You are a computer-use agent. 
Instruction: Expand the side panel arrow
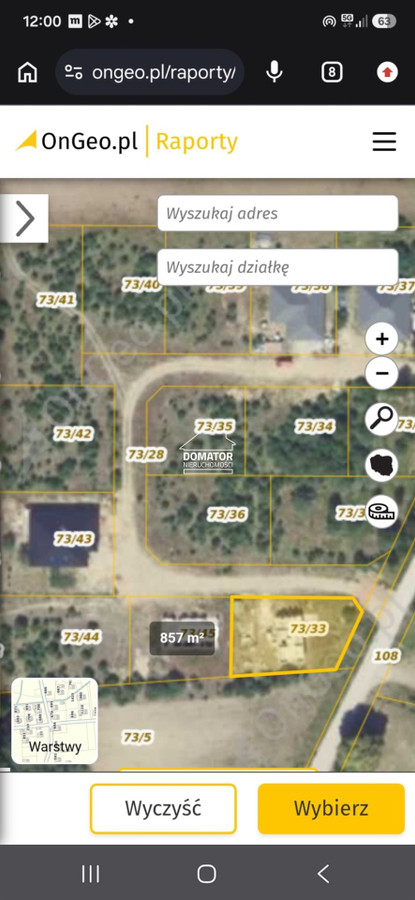coord(24,218)
